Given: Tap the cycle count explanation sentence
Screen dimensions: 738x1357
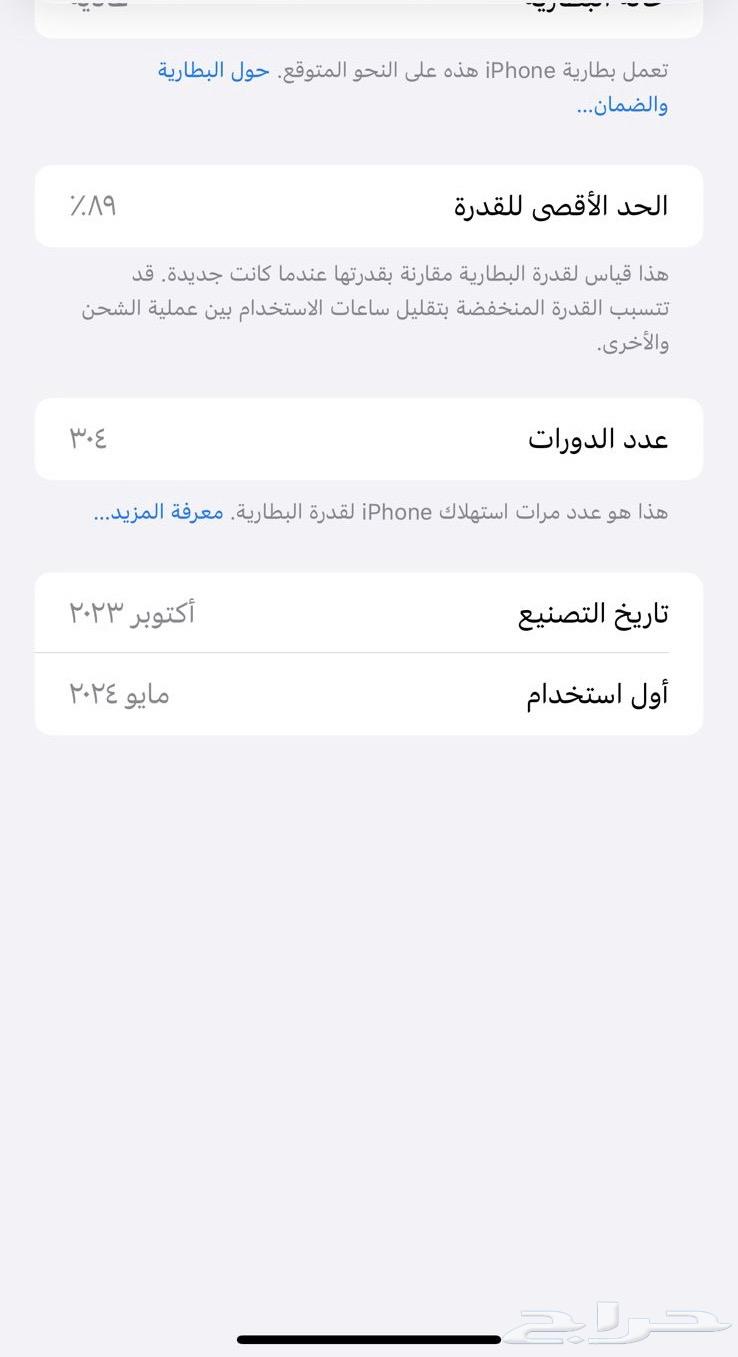Looking at the screenshot, I should point(400,511).
